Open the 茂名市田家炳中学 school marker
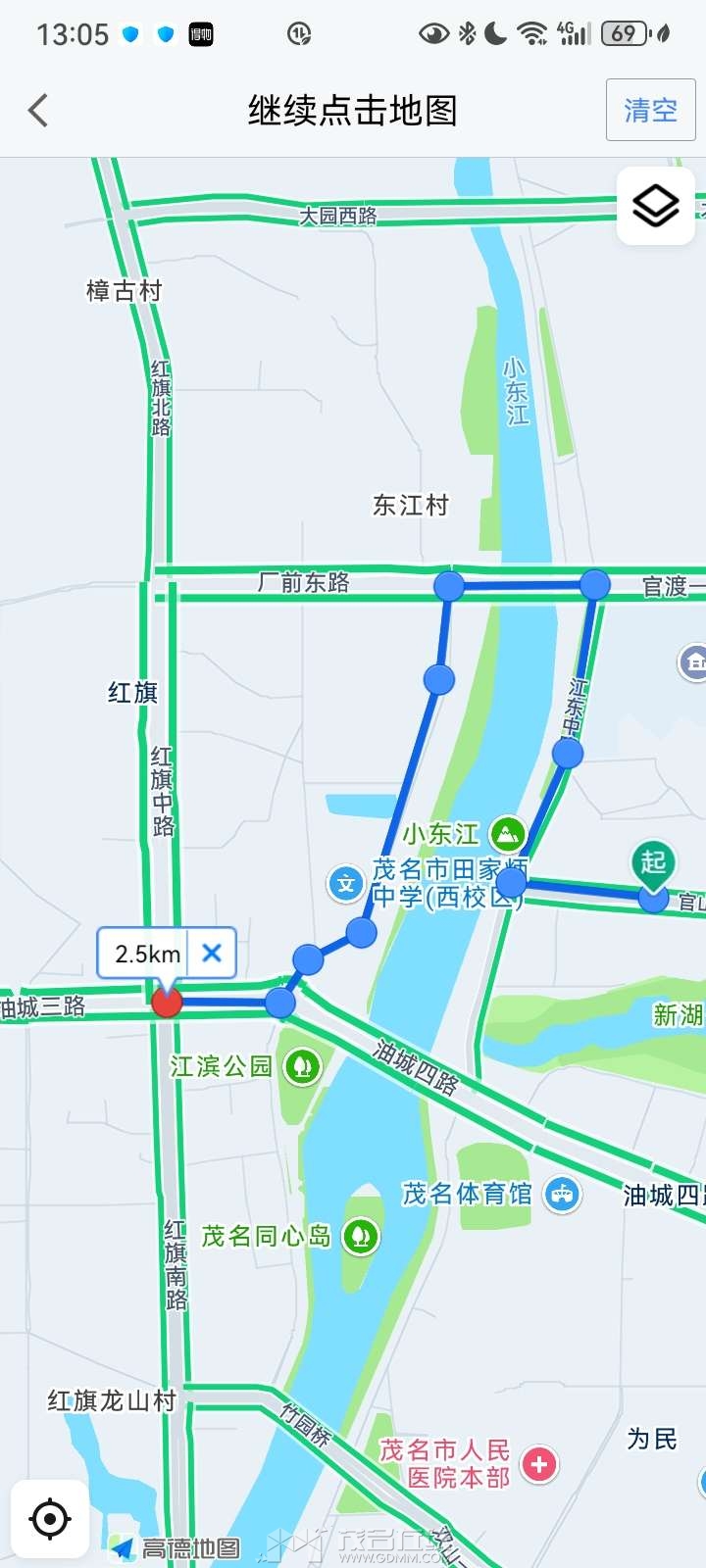Image resolution: width=706 pixels, height=1568 pixels. [x=346, y=884]
